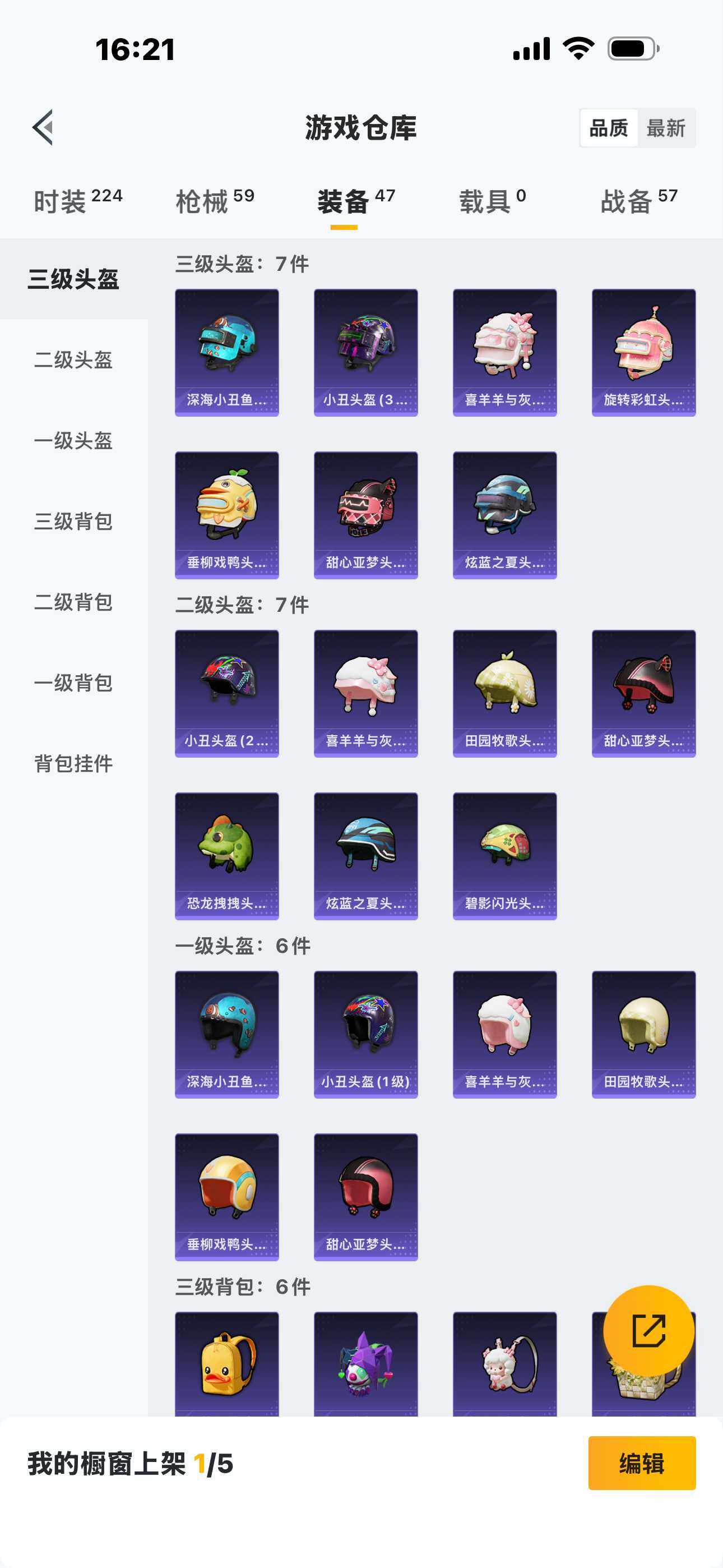Screen dimensions: 723x1568
Task: Open the 碧影闪光头盔 item
Action: [x=504, y=856]
